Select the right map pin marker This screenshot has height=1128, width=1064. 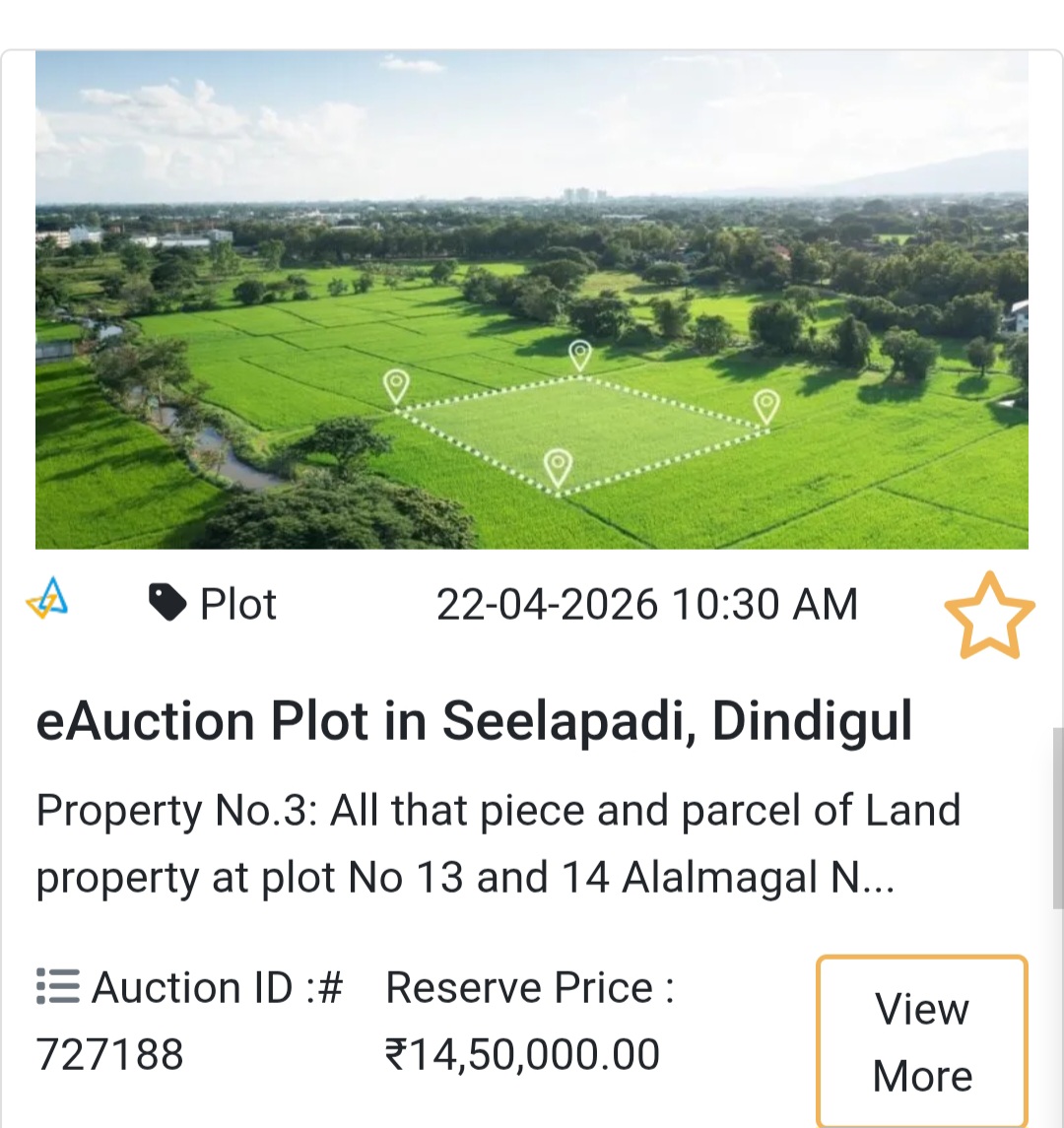click(765, 402)
